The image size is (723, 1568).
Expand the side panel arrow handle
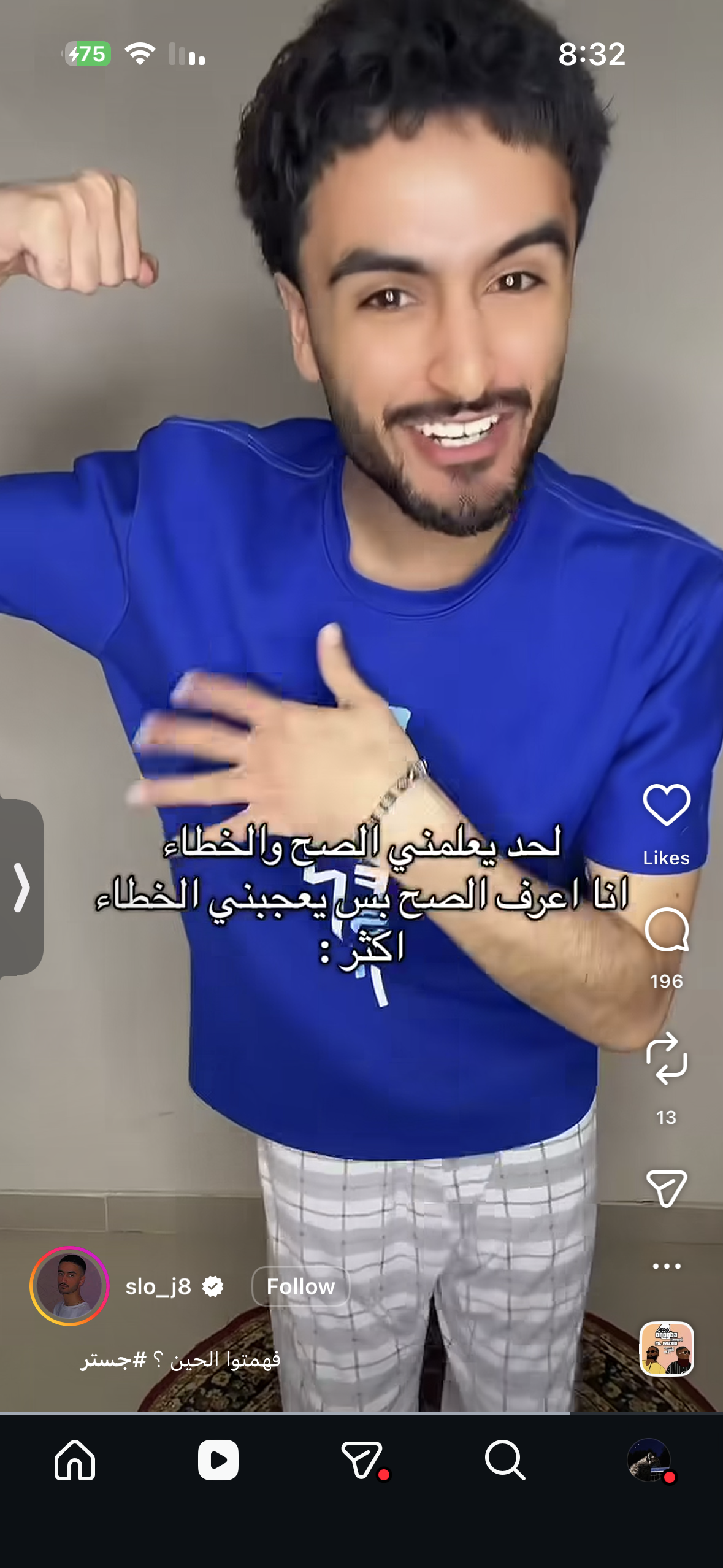point(21,887)
